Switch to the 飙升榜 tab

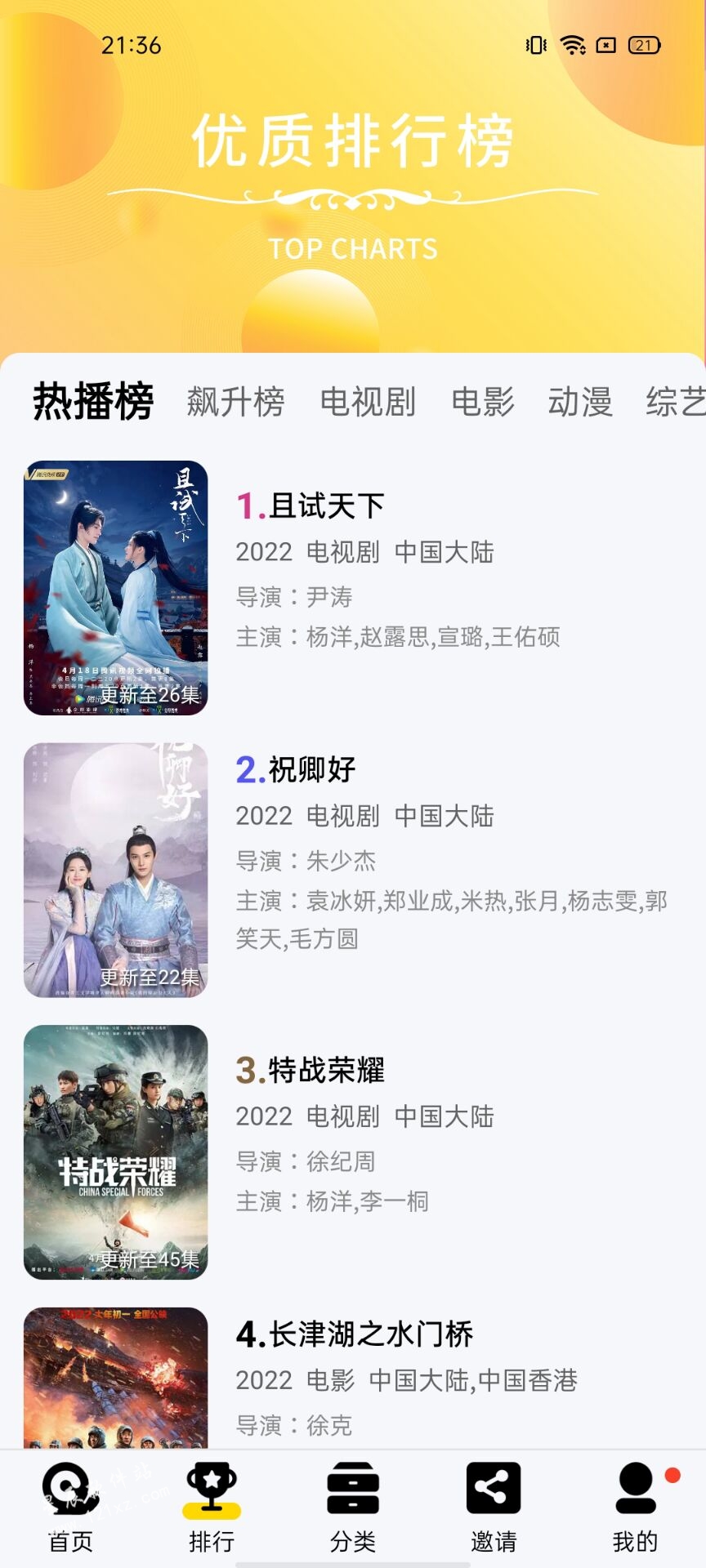click(x=235, y=402)
